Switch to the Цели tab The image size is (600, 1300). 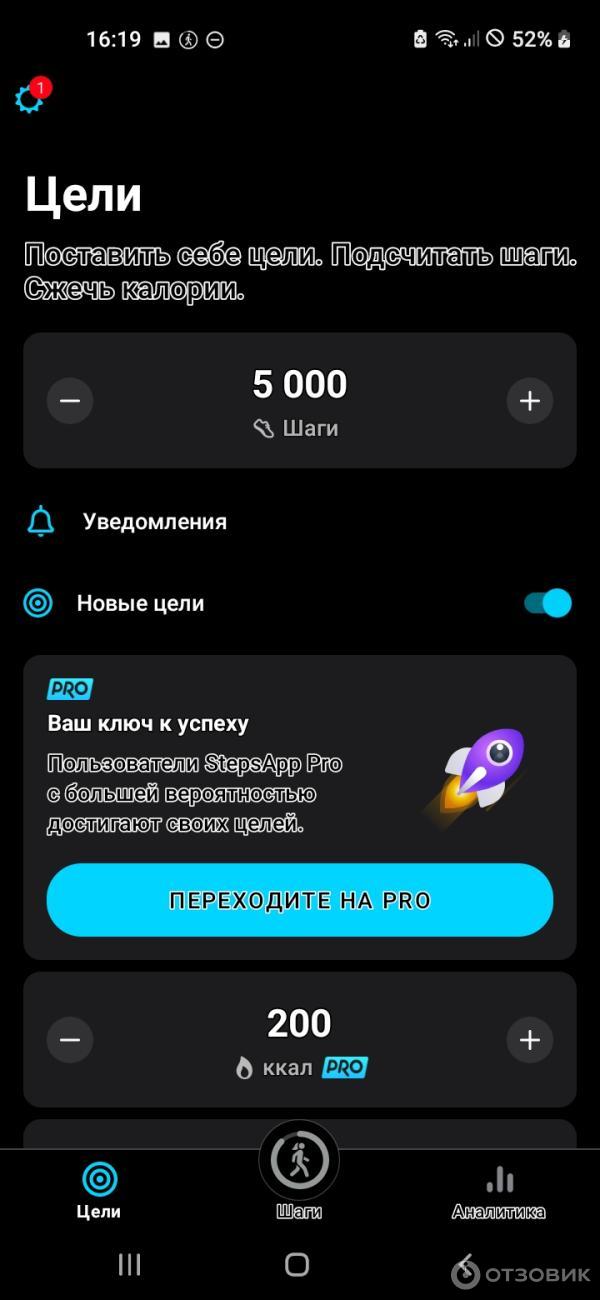coord(99,1190)
